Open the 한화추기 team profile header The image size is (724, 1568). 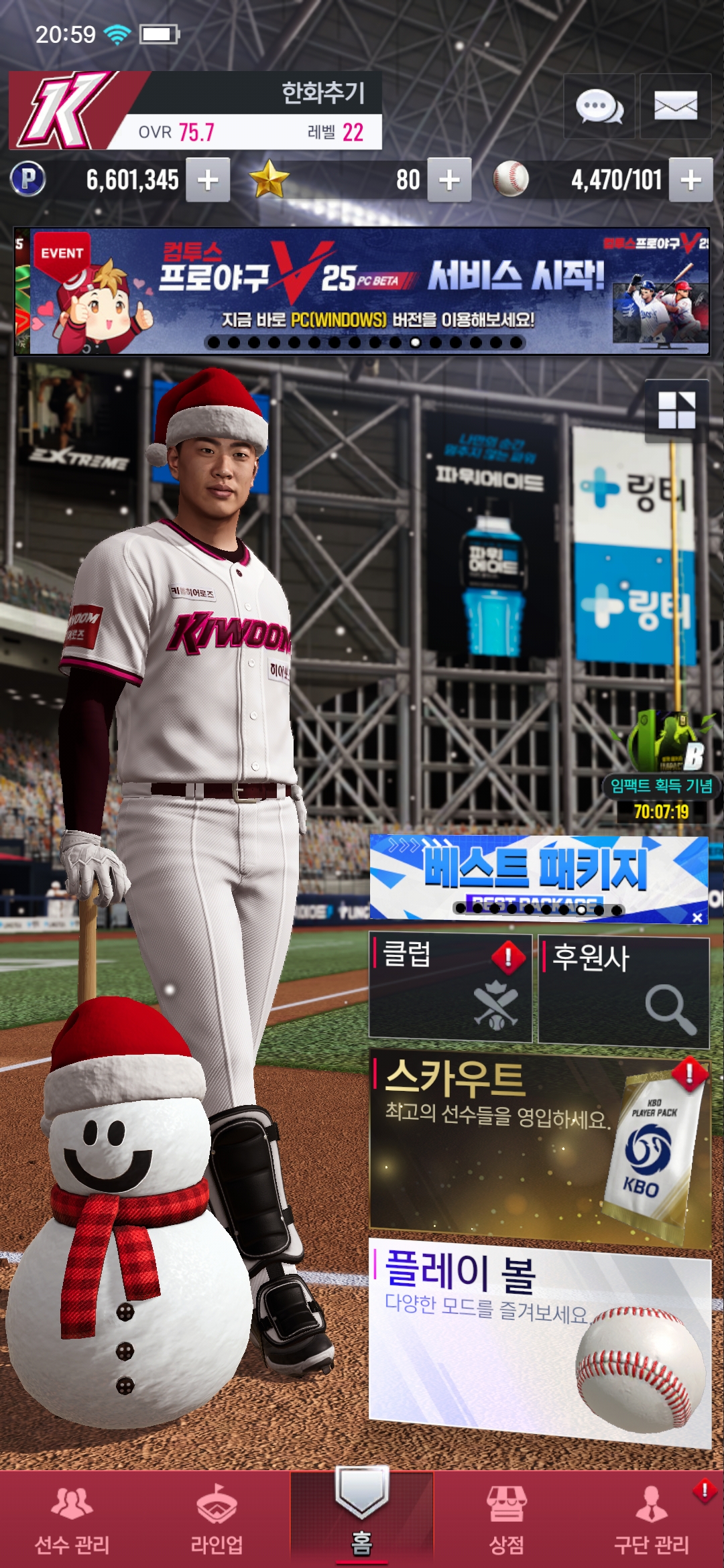[194, 111]
